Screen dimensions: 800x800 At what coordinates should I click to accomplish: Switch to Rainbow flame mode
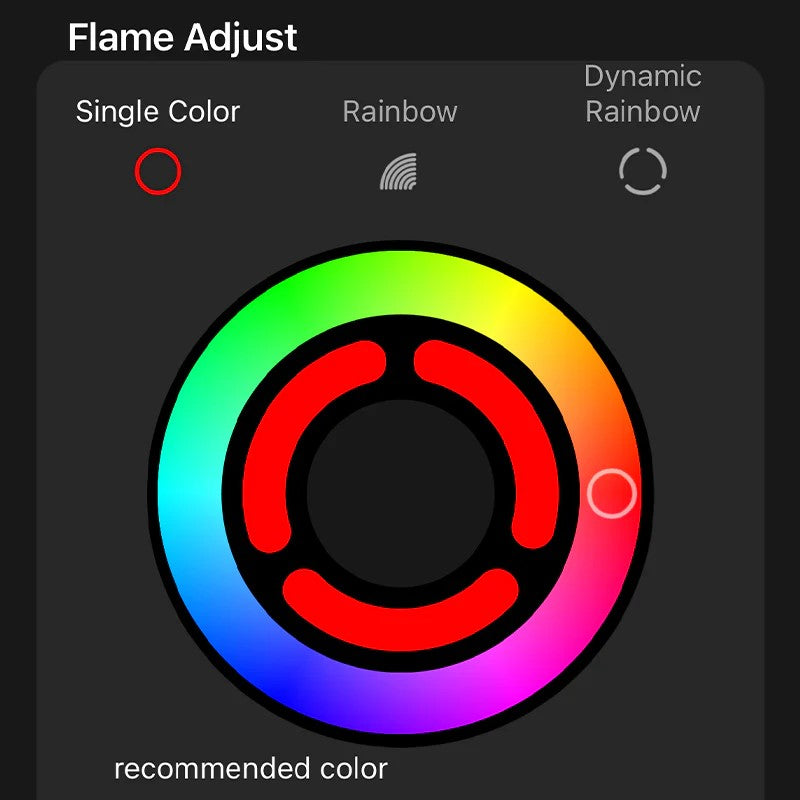(399, 172)
